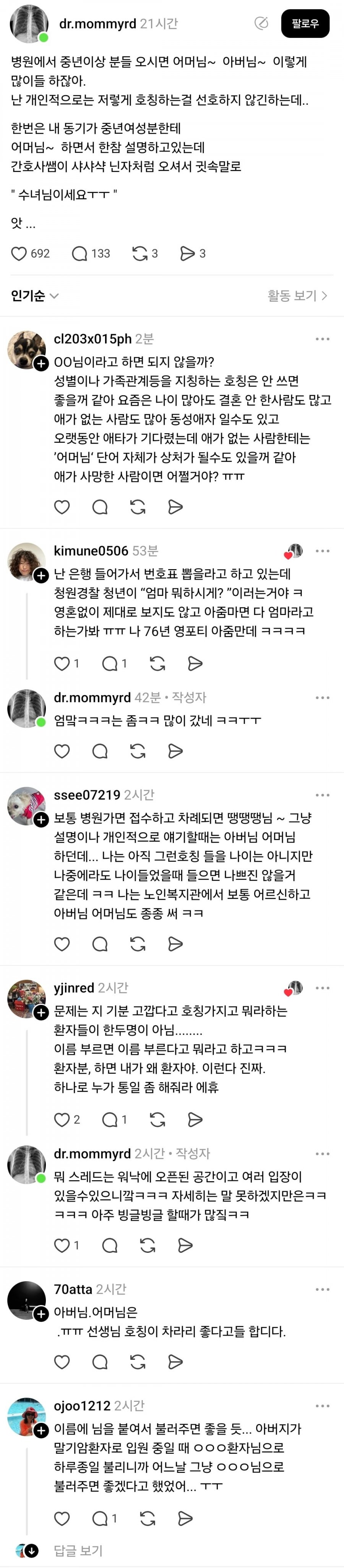Follow dr.mommyrd with the 팔로우 button
The height and width of the screenshot is (1568, 344).
[x=305, y=24]
